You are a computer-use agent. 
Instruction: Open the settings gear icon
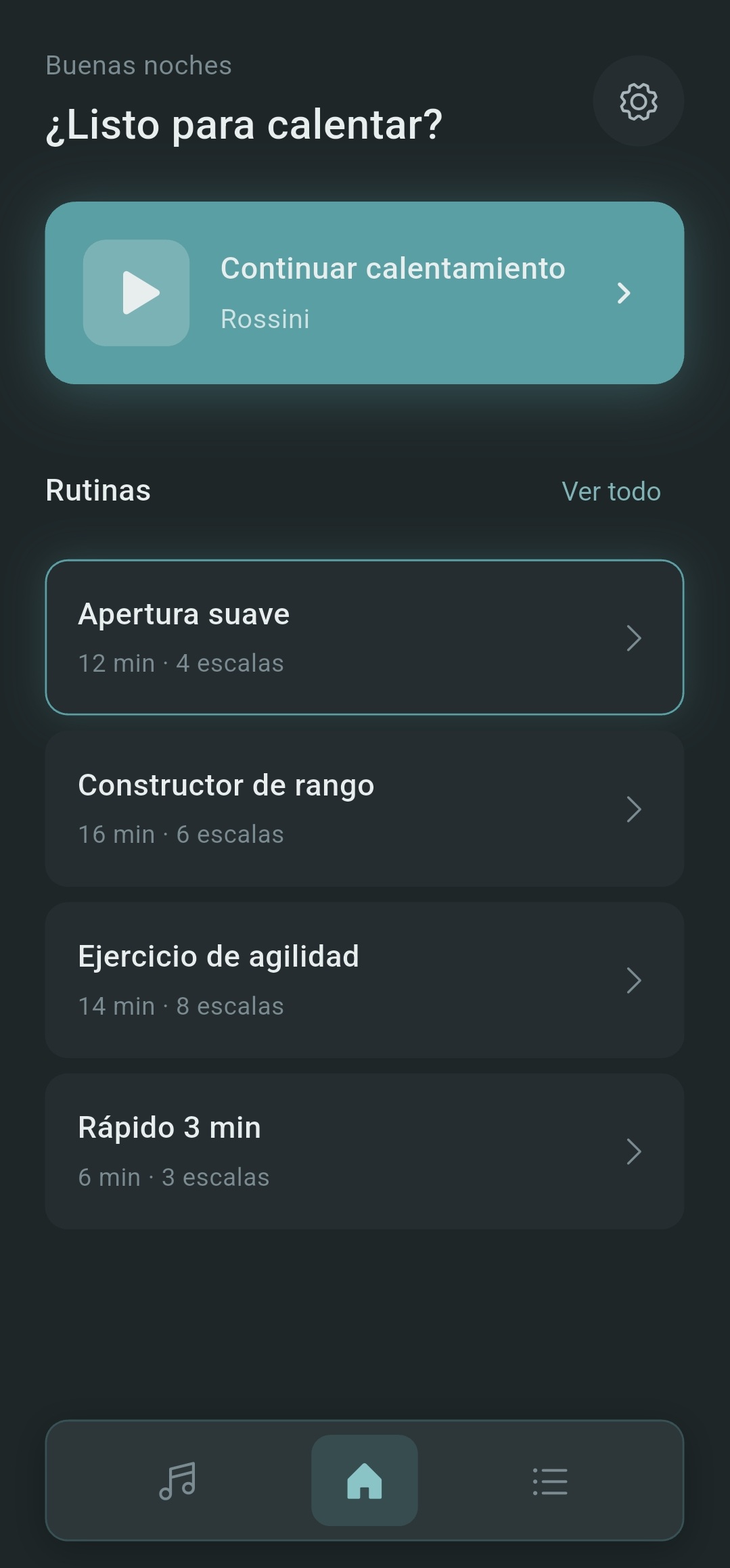tap(638, 100)
